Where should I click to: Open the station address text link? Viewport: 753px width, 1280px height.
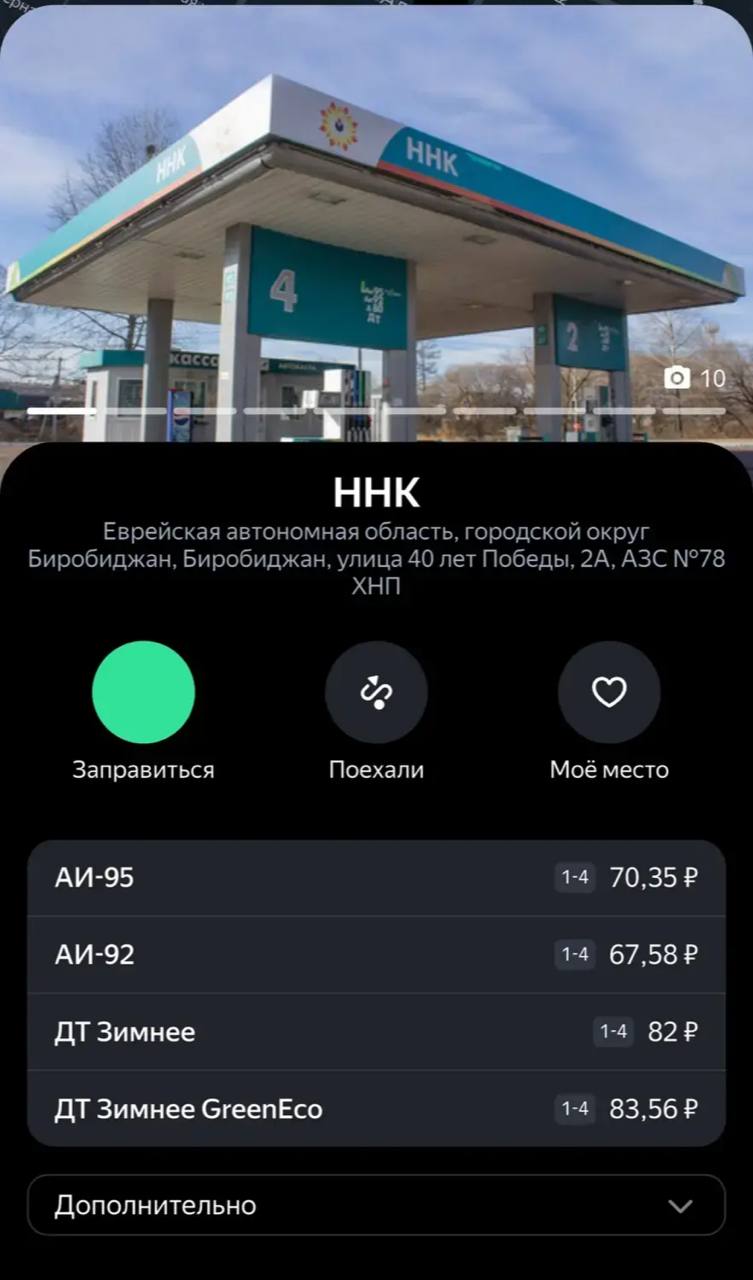click(x=376, y=557)
